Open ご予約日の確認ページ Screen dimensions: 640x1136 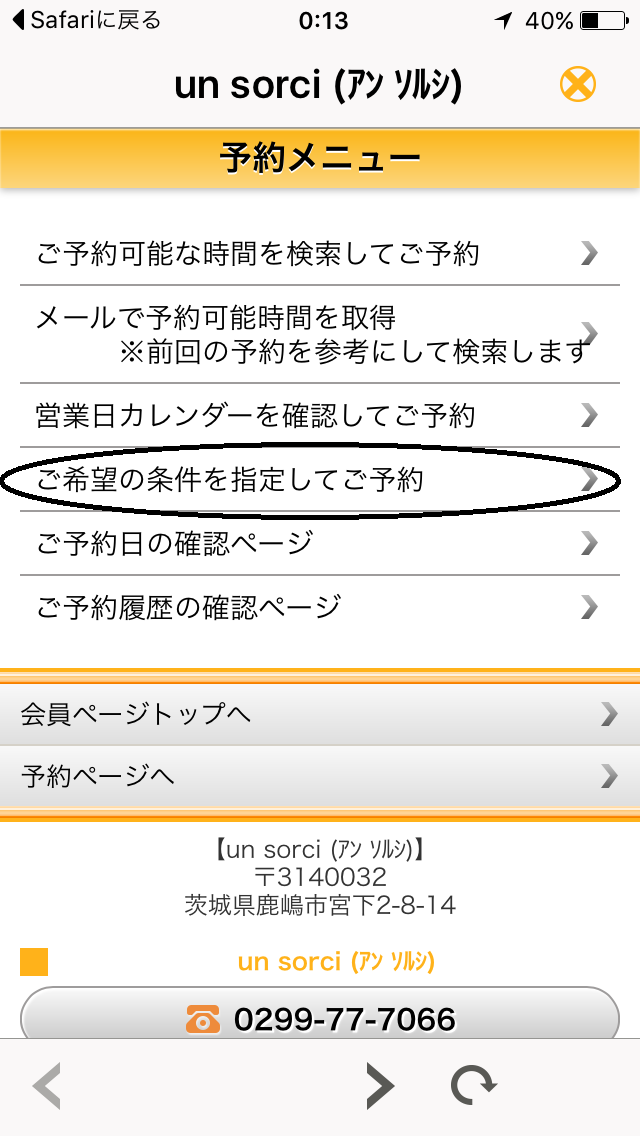click(318, 543)
